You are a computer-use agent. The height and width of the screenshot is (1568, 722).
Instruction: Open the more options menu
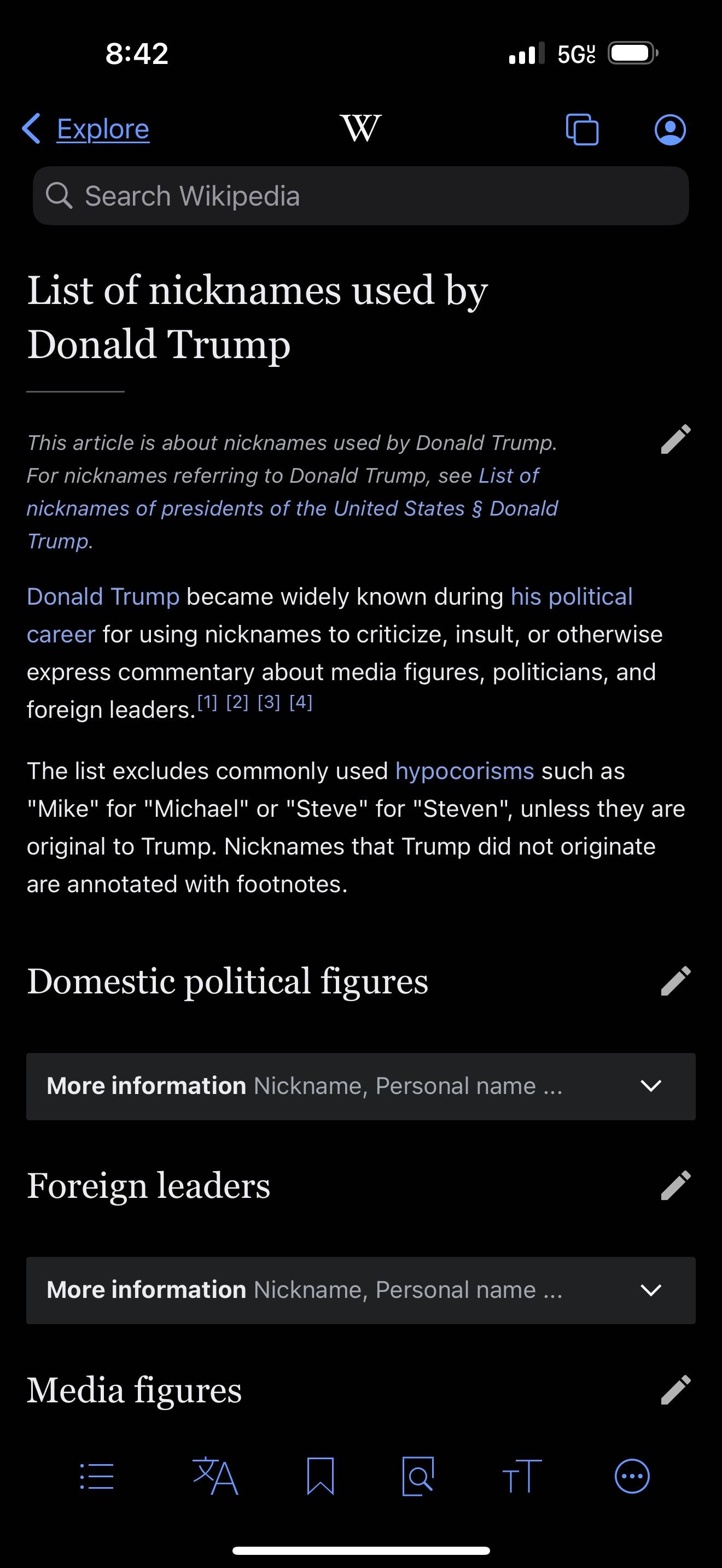click(x=632, y=1476)
